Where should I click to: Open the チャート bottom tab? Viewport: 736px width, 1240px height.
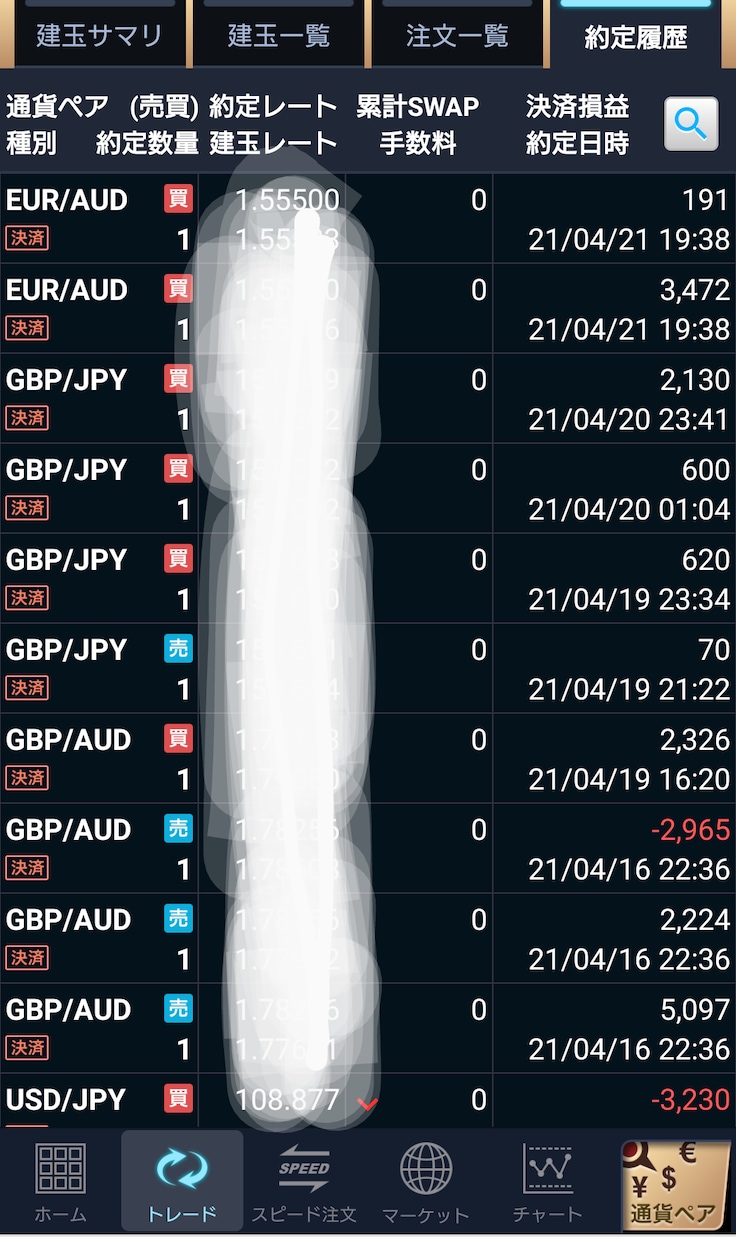pyautogui.click(x=547, y=1184)
